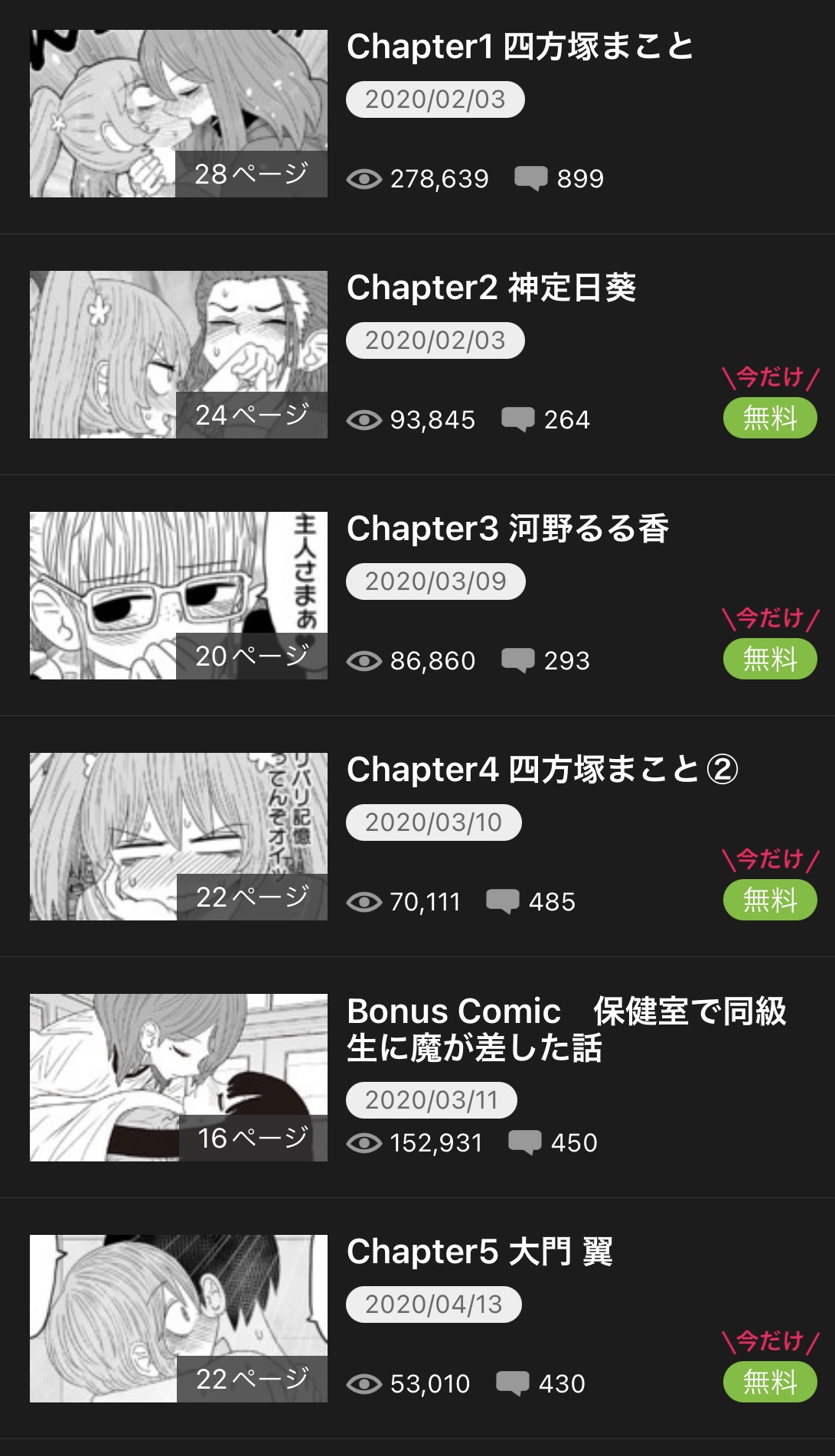Open the Bonus Comic 保健室で同級生に魔が差した話
This screenshot has height=1456, width=835.
pyautogui.click(x=566, y=1029)
